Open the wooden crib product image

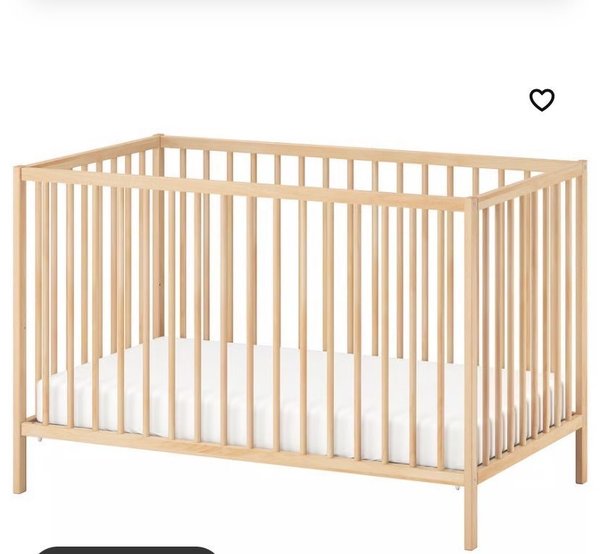[x=300, y=320]
